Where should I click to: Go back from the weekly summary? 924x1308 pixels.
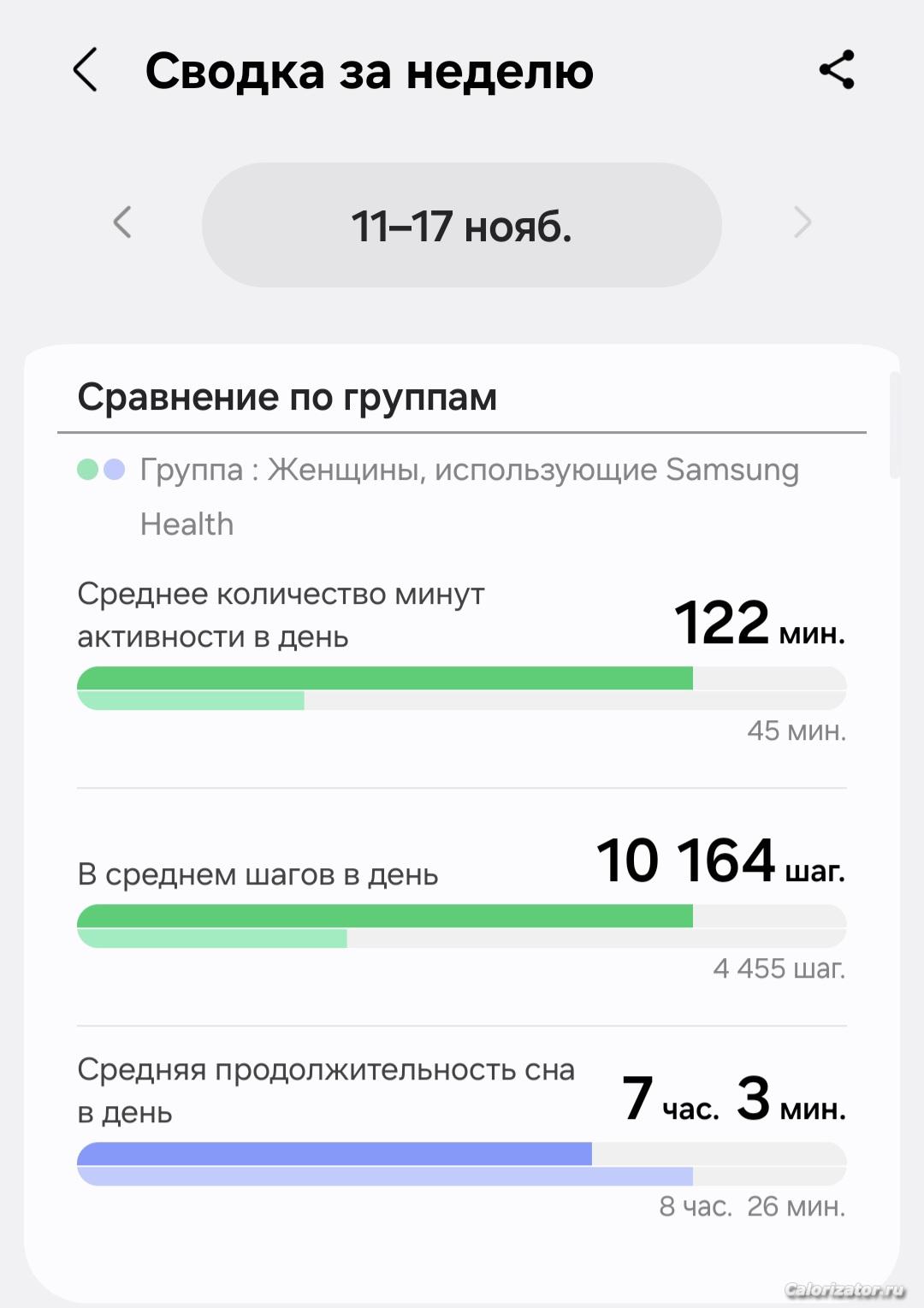[x=85, y=69]
